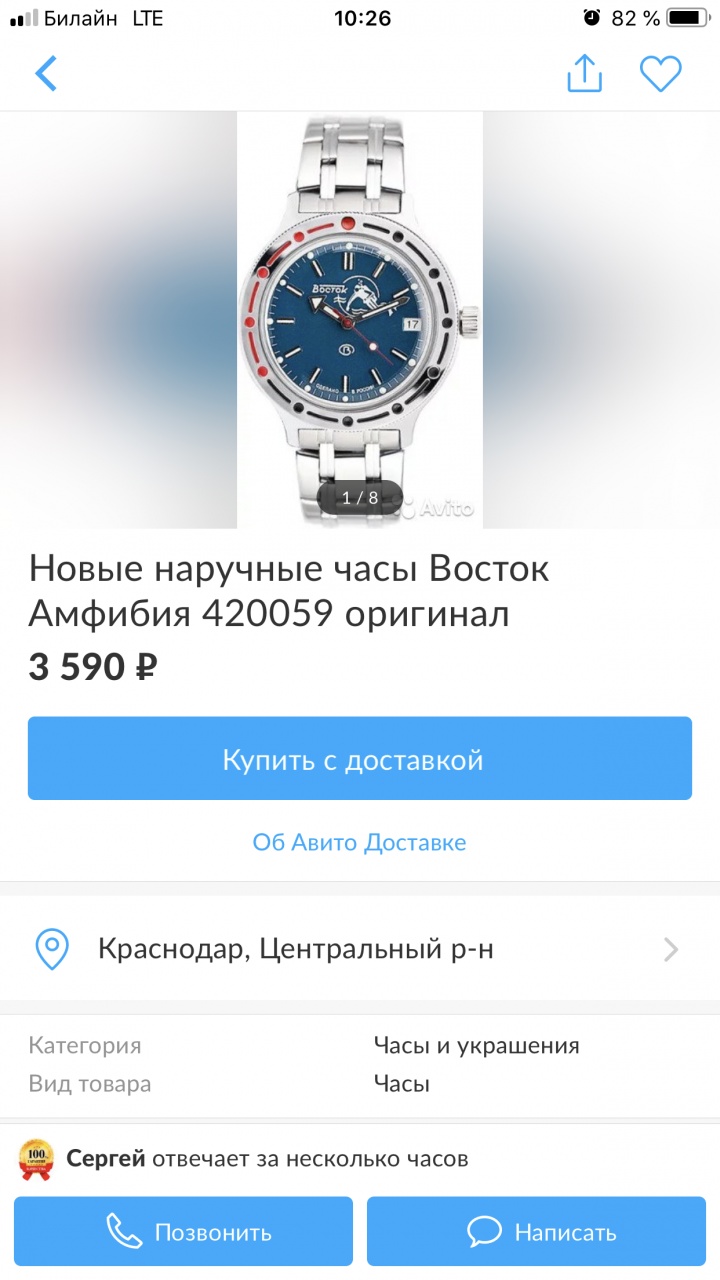Add the watch to favorites
Image resolution: width=720 pixels, height=1280 pixels.
point(661,74)
